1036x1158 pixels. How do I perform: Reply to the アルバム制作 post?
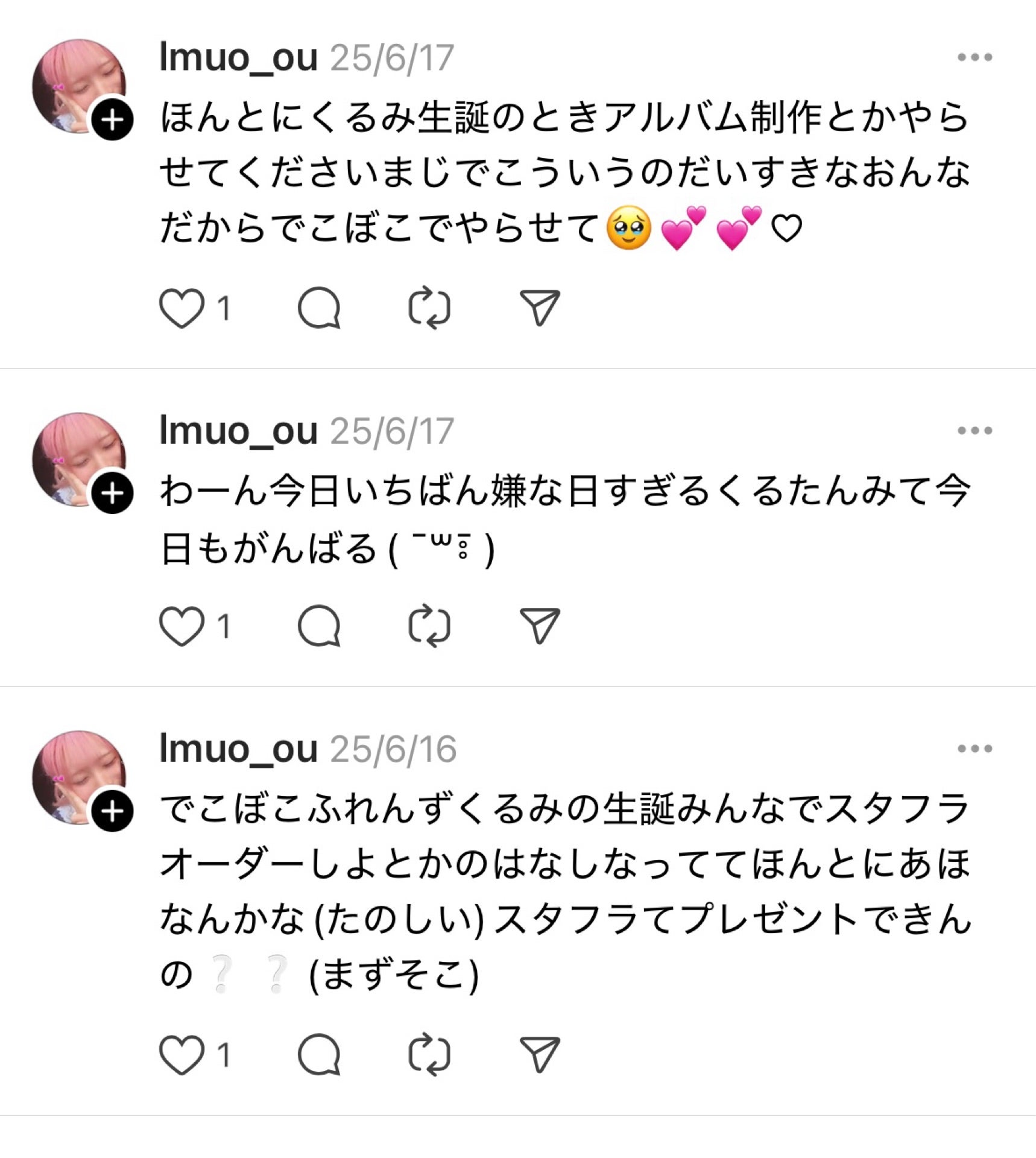click(318, 308)
